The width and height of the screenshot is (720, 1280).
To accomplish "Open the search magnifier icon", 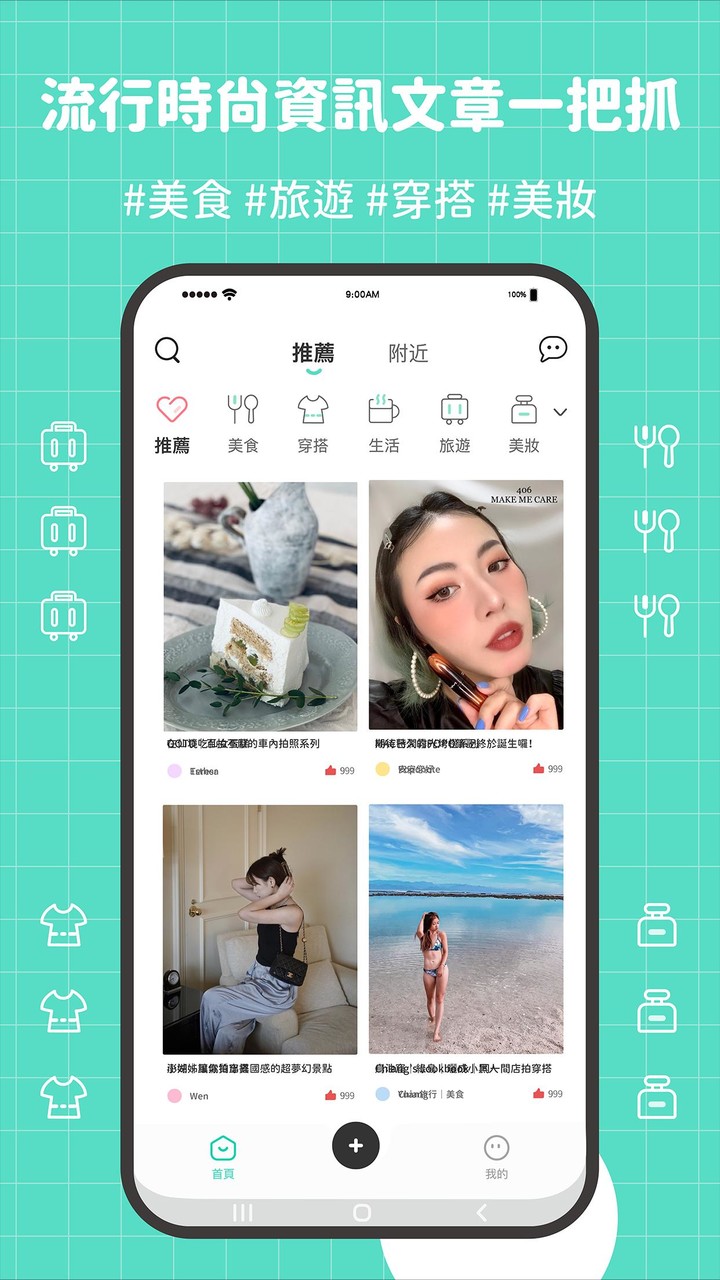I will (170, 351).
